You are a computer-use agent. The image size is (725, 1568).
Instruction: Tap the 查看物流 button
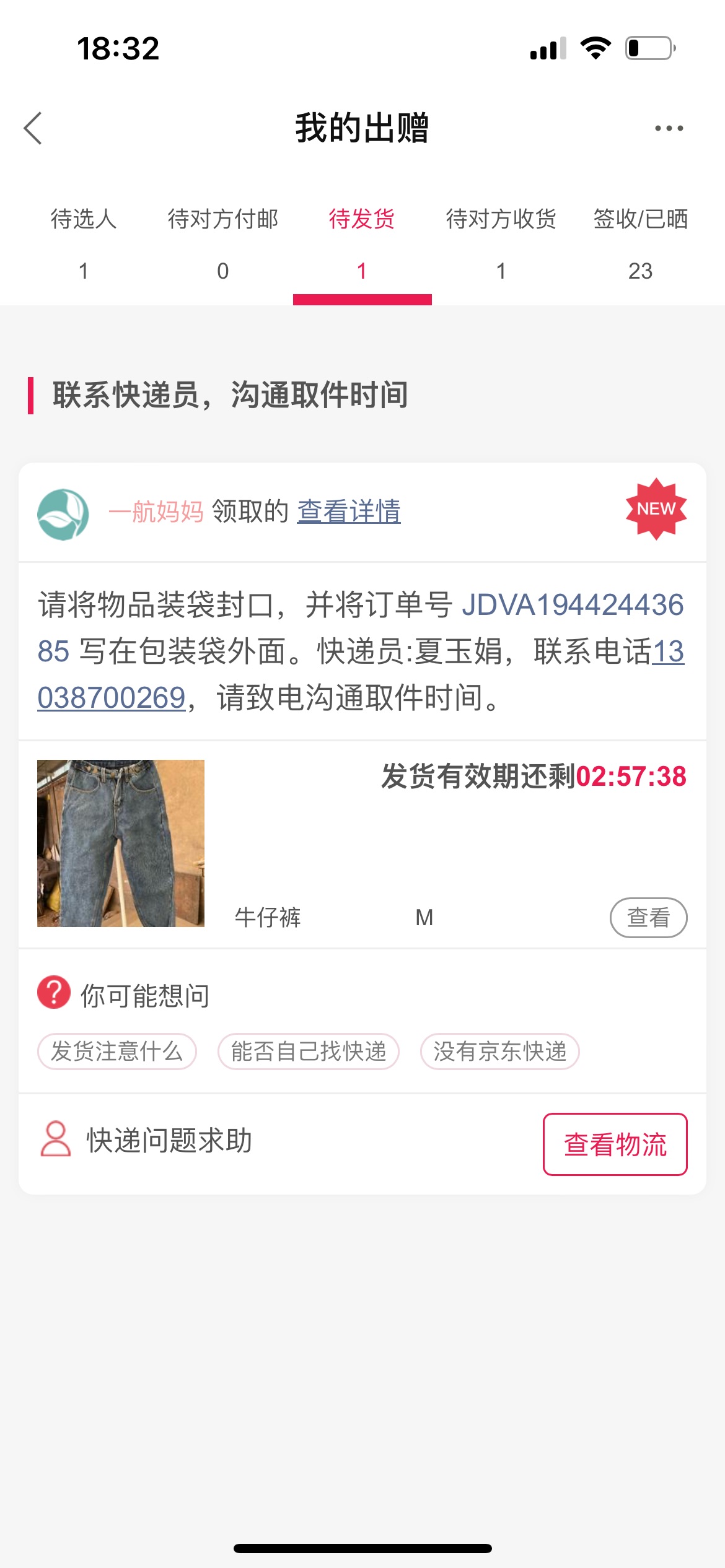[x=615, y=1144]
